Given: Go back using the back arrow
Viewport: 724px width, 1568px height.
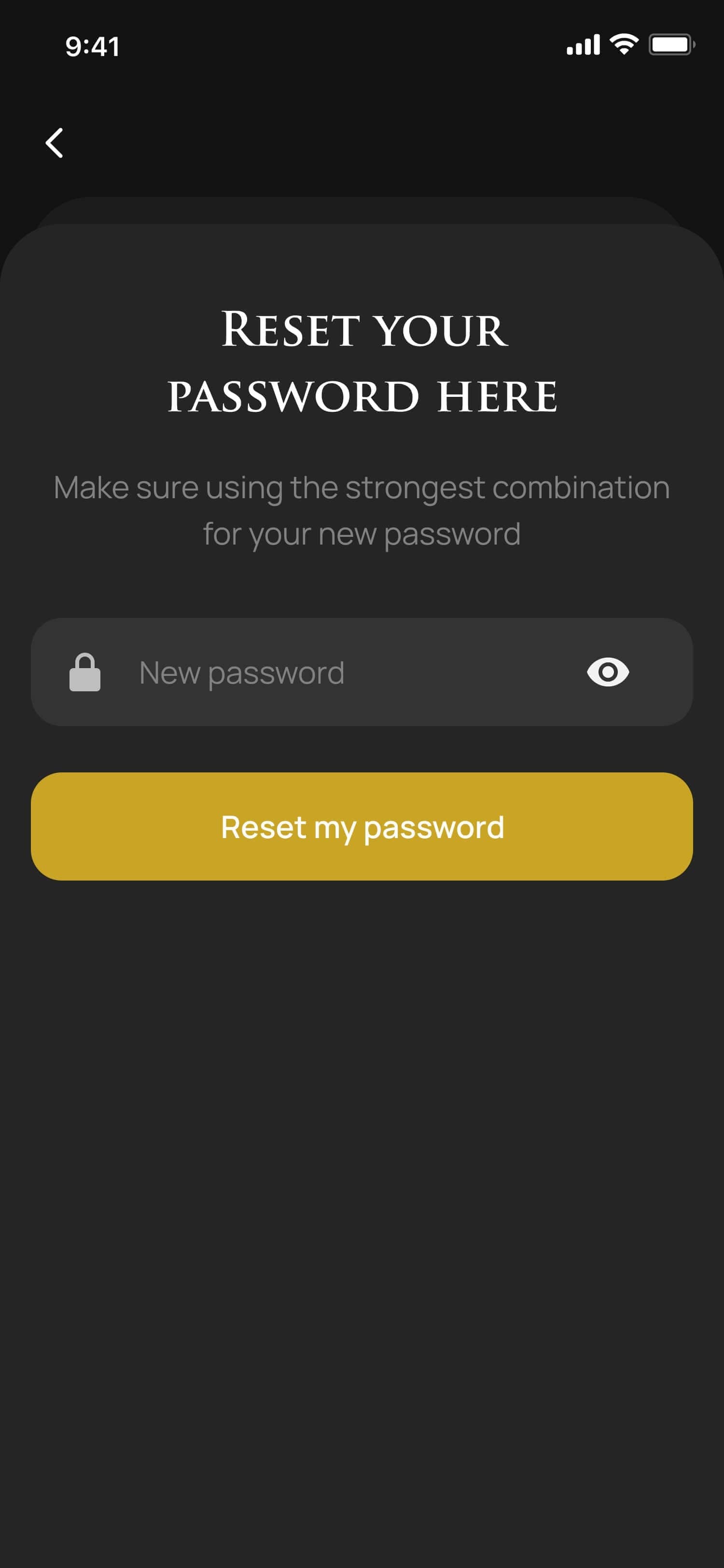Looking at the screenshot, I should (x=54, y=143).
